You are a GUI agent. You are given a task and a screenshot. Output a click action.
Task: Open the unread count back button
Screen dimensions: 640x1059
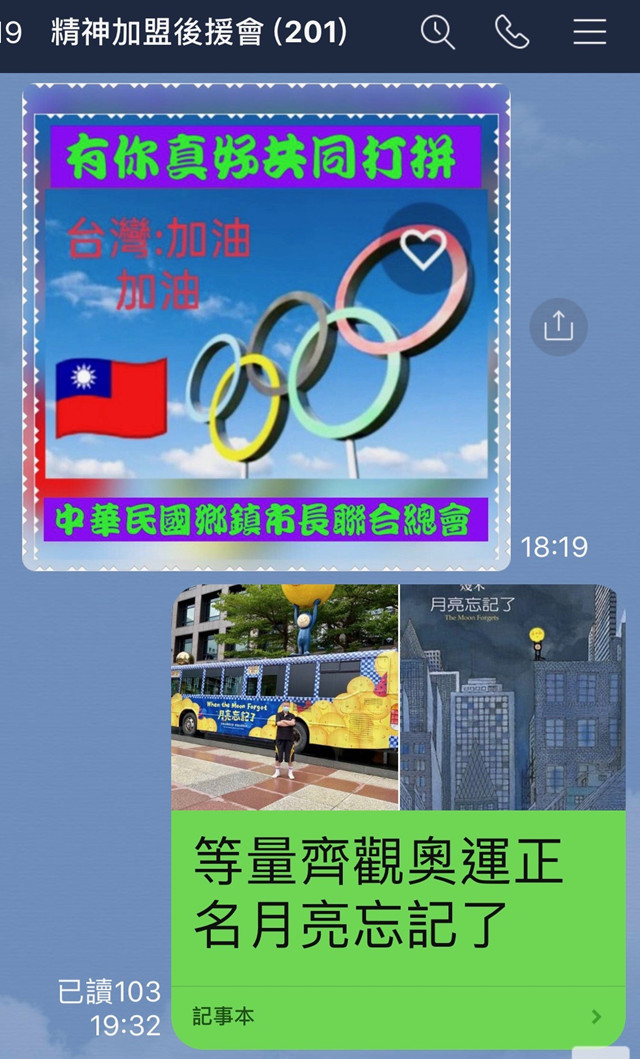[10, 32]
